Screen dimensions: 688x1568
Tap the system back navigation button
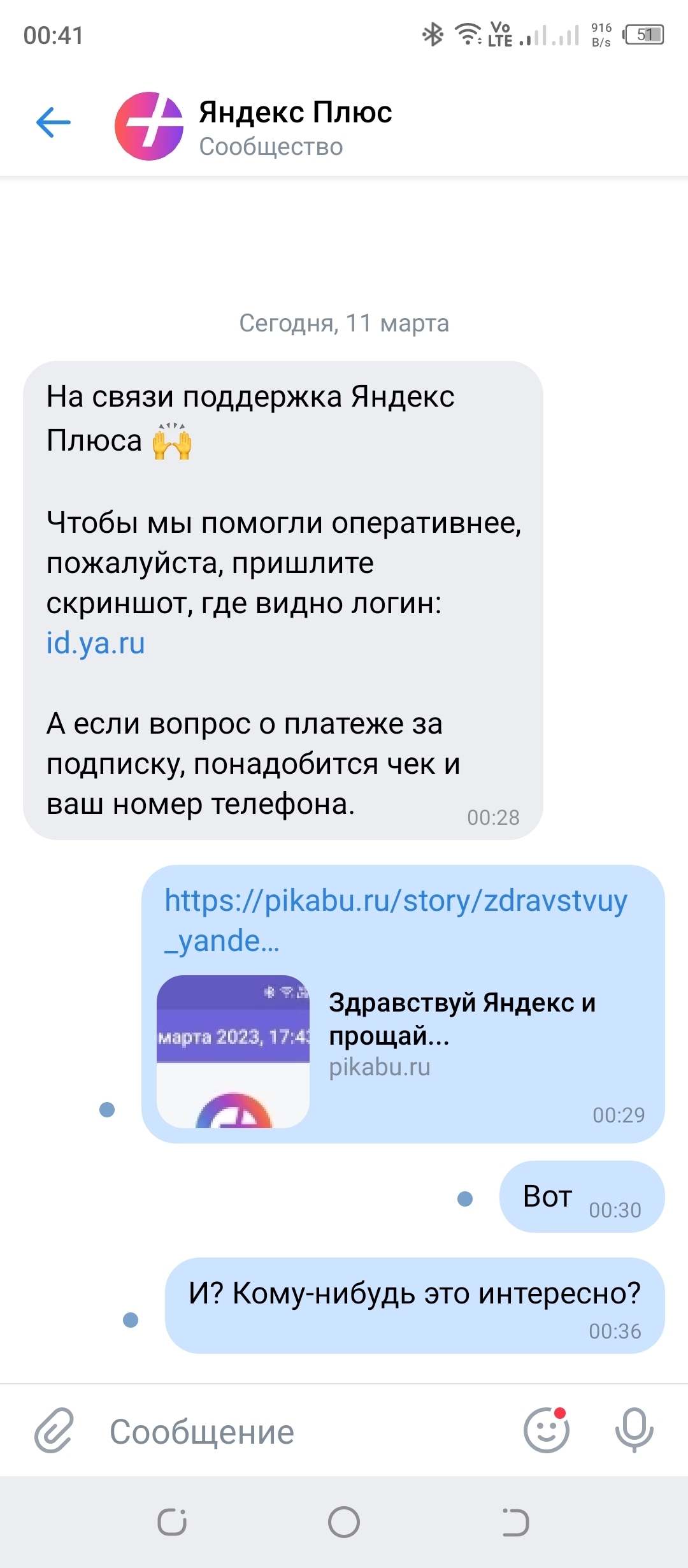515,1522
